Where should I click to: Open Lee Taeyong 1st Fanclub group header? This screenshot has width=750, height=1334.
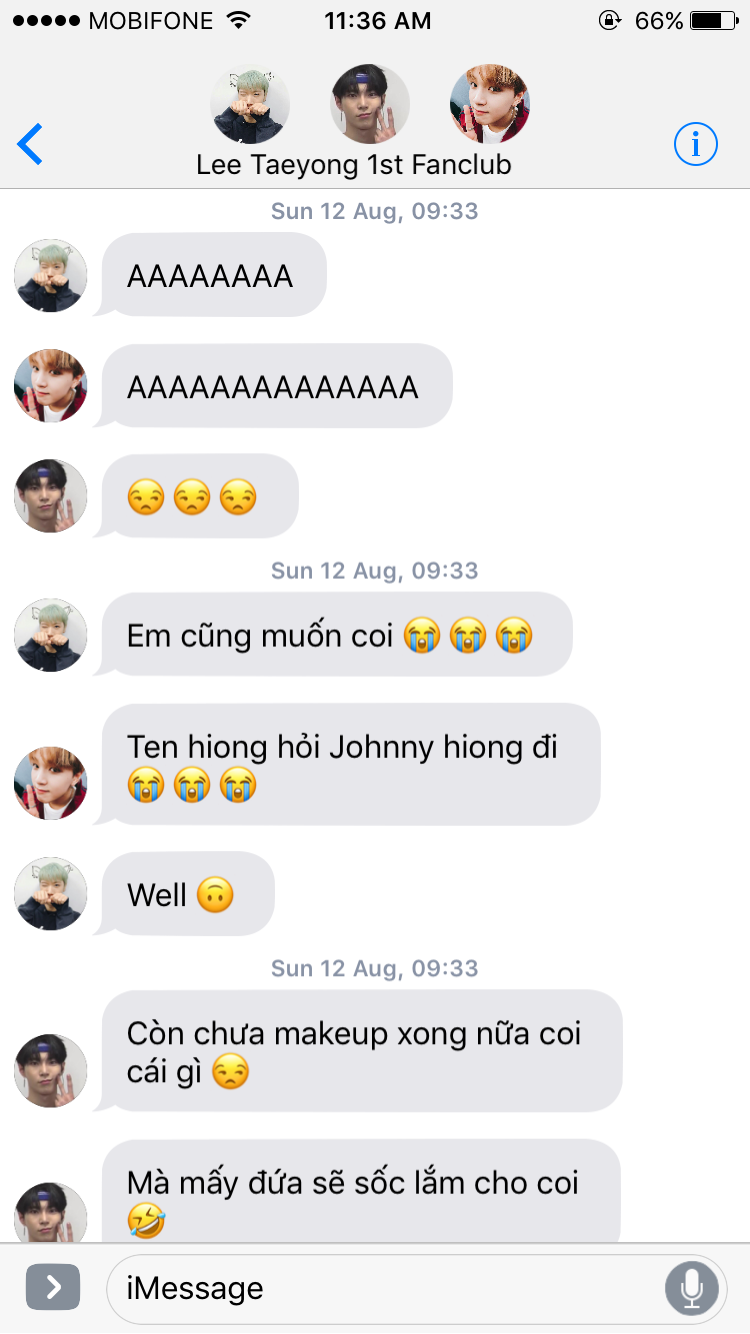[354, 164]
